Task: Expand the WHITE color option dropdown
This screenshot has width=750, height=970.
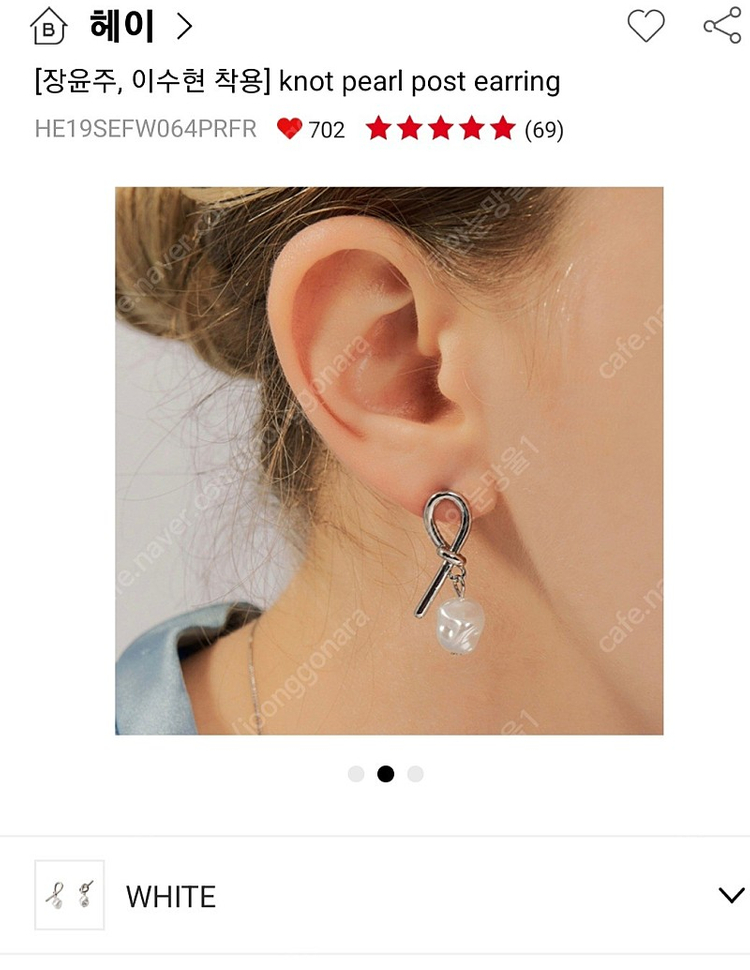Action: 731,895
